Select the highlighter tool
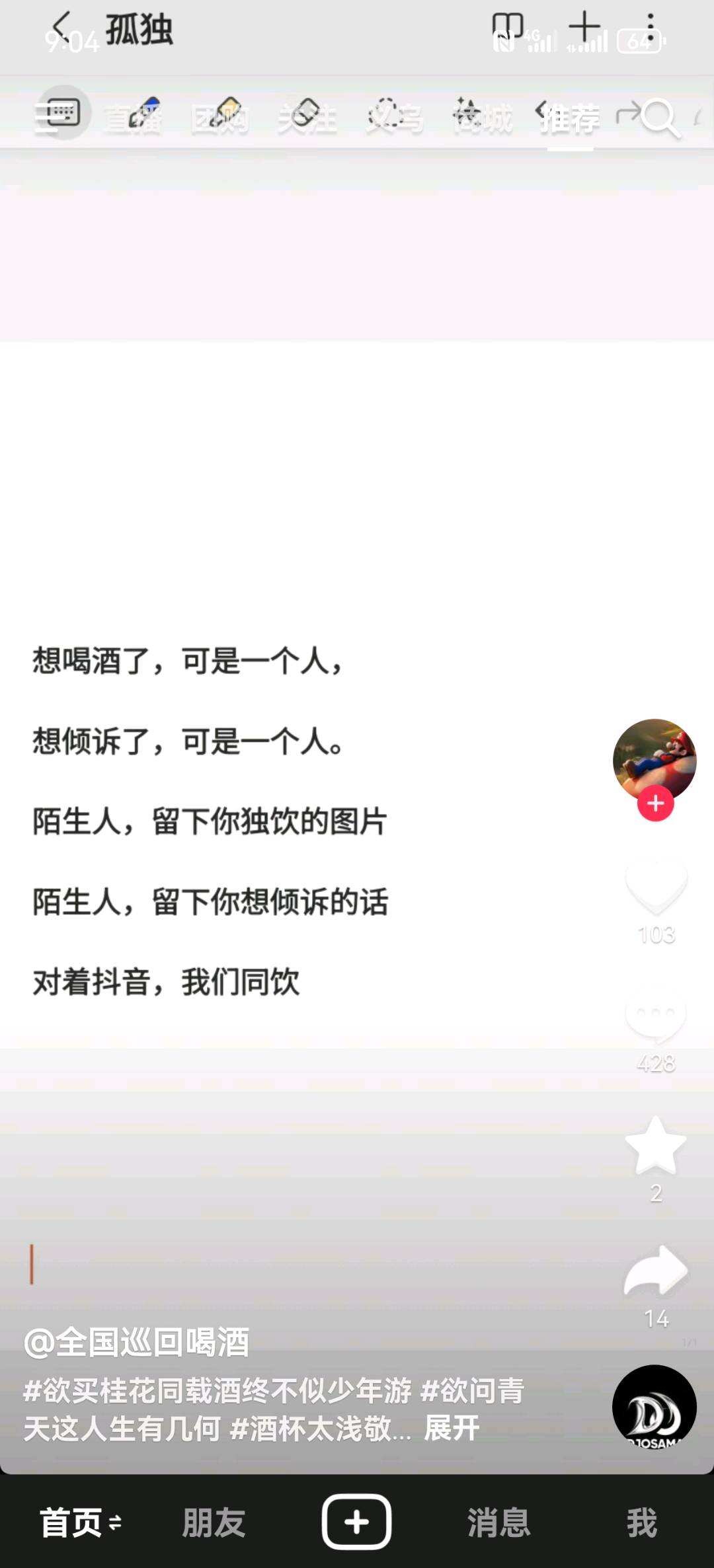 coord(225,112)
